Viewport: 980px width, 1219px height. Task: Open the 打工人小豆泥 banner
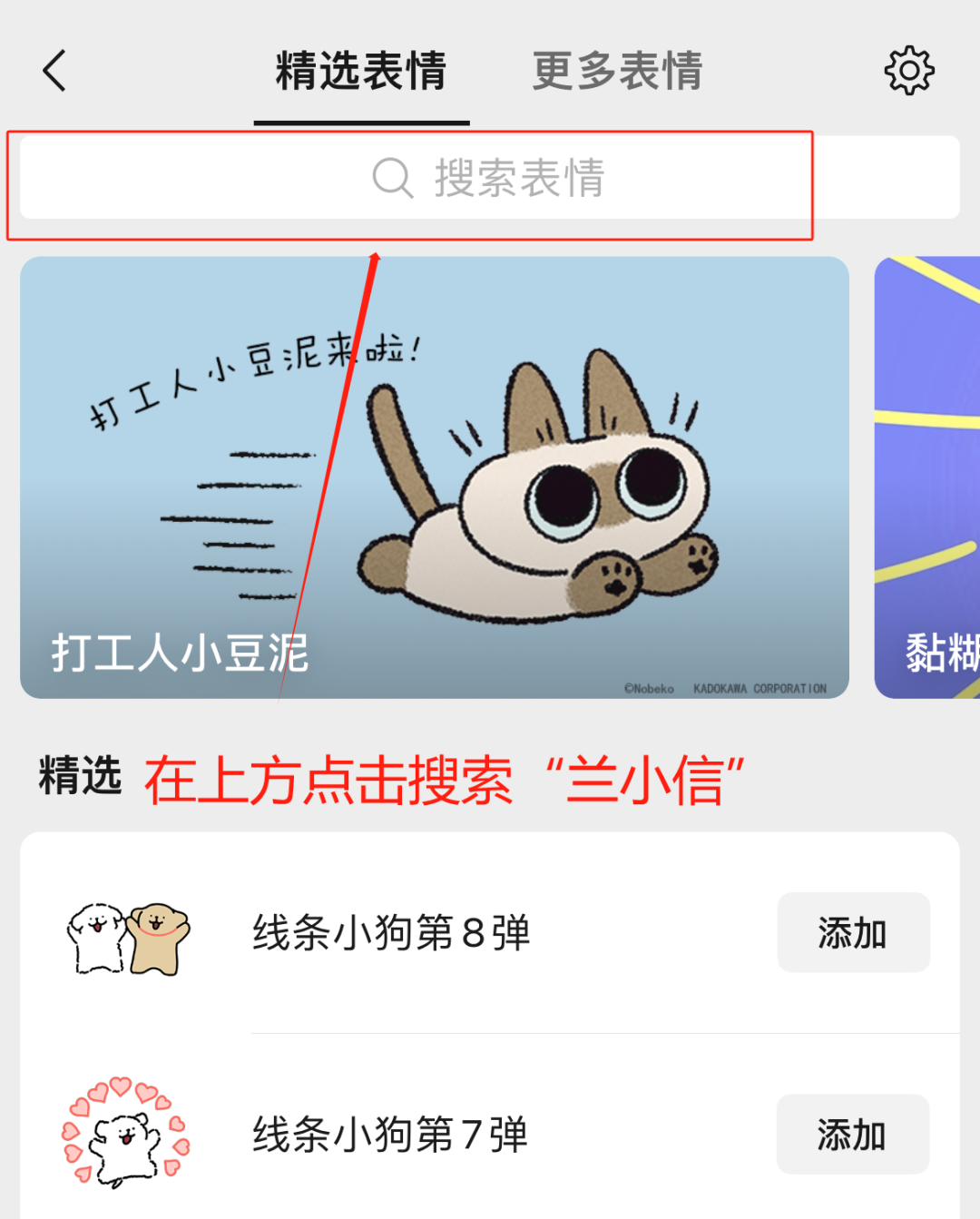point(434,477)
